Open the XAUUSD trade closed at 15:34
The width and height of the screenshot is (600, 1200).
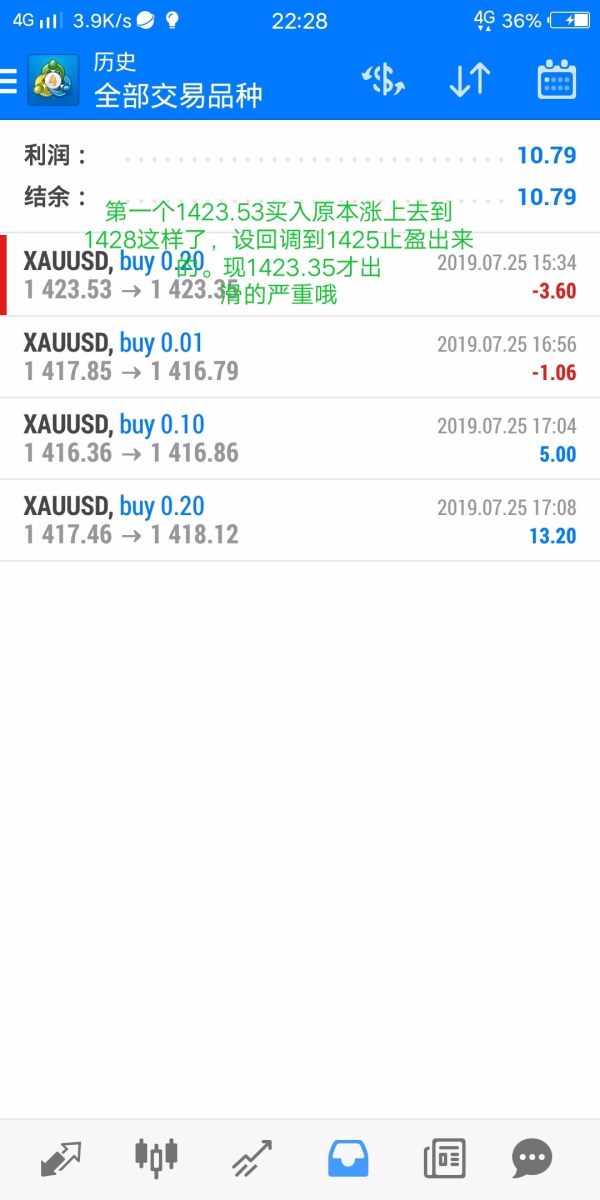pos(300,275)
